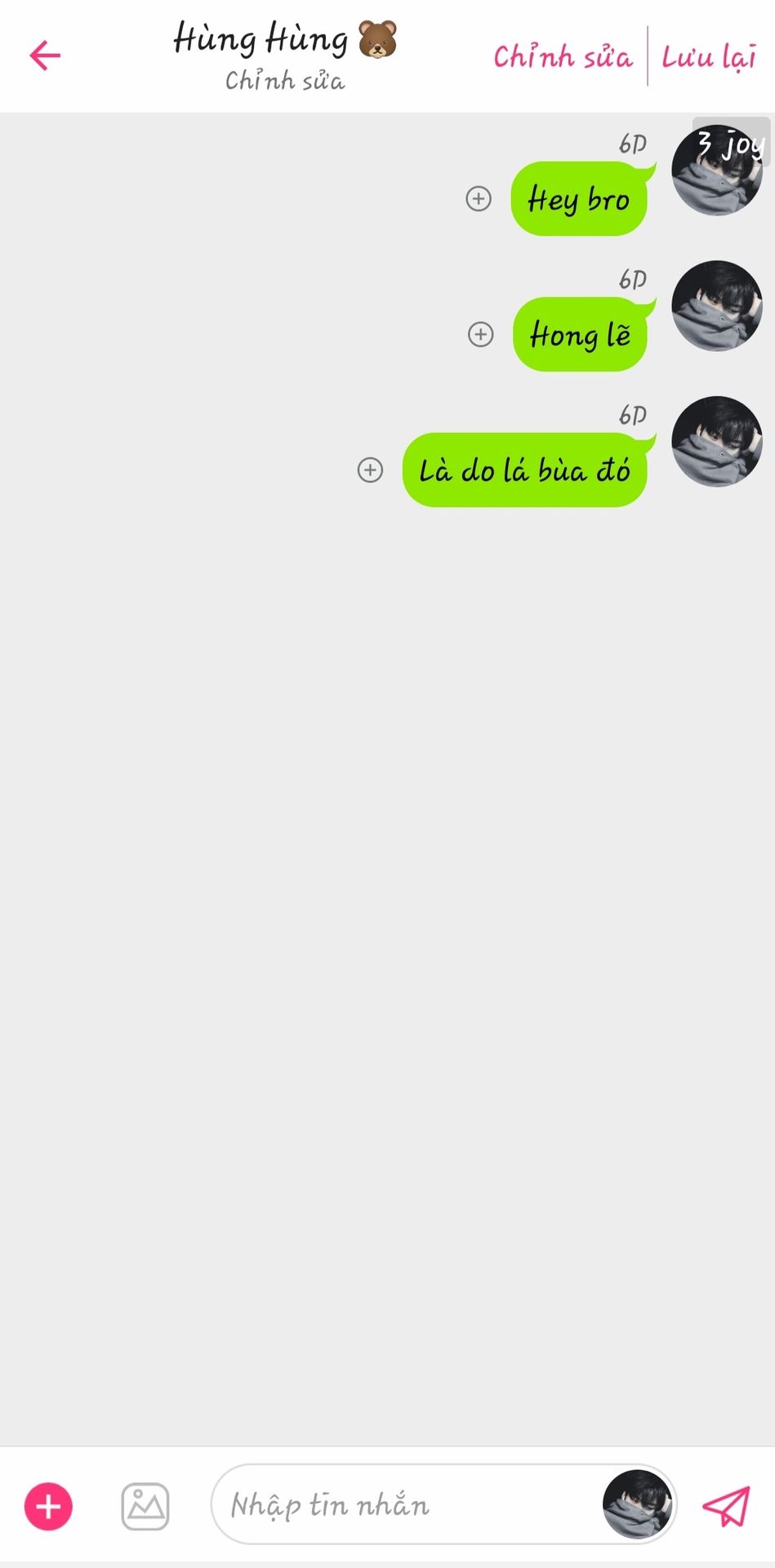This screenshot has width=775, height=1568.
Task: Tap the Chỉnh sửa button in header
Action: pos(563,56)
